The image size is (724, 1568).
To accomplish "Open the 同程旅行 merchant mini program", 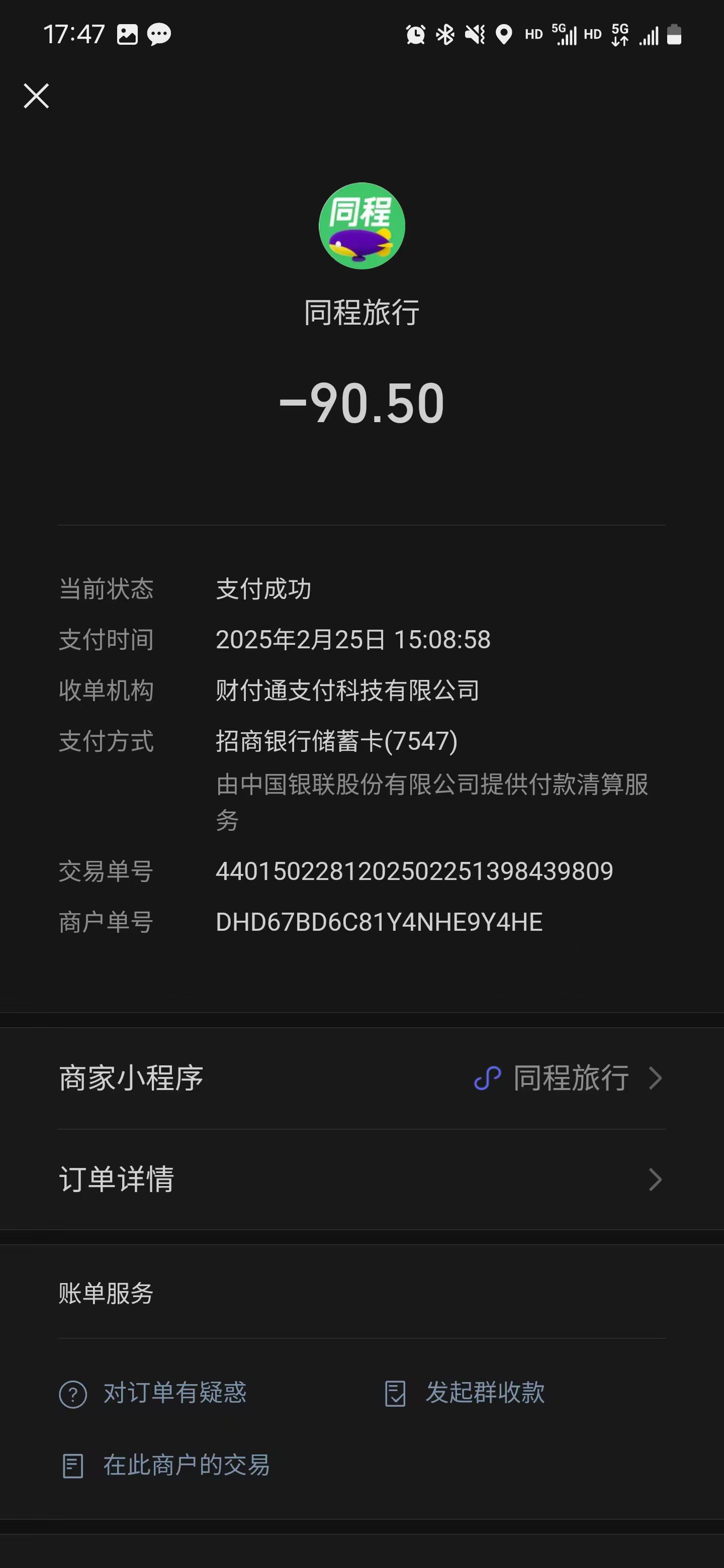I will pos(361,1078).
